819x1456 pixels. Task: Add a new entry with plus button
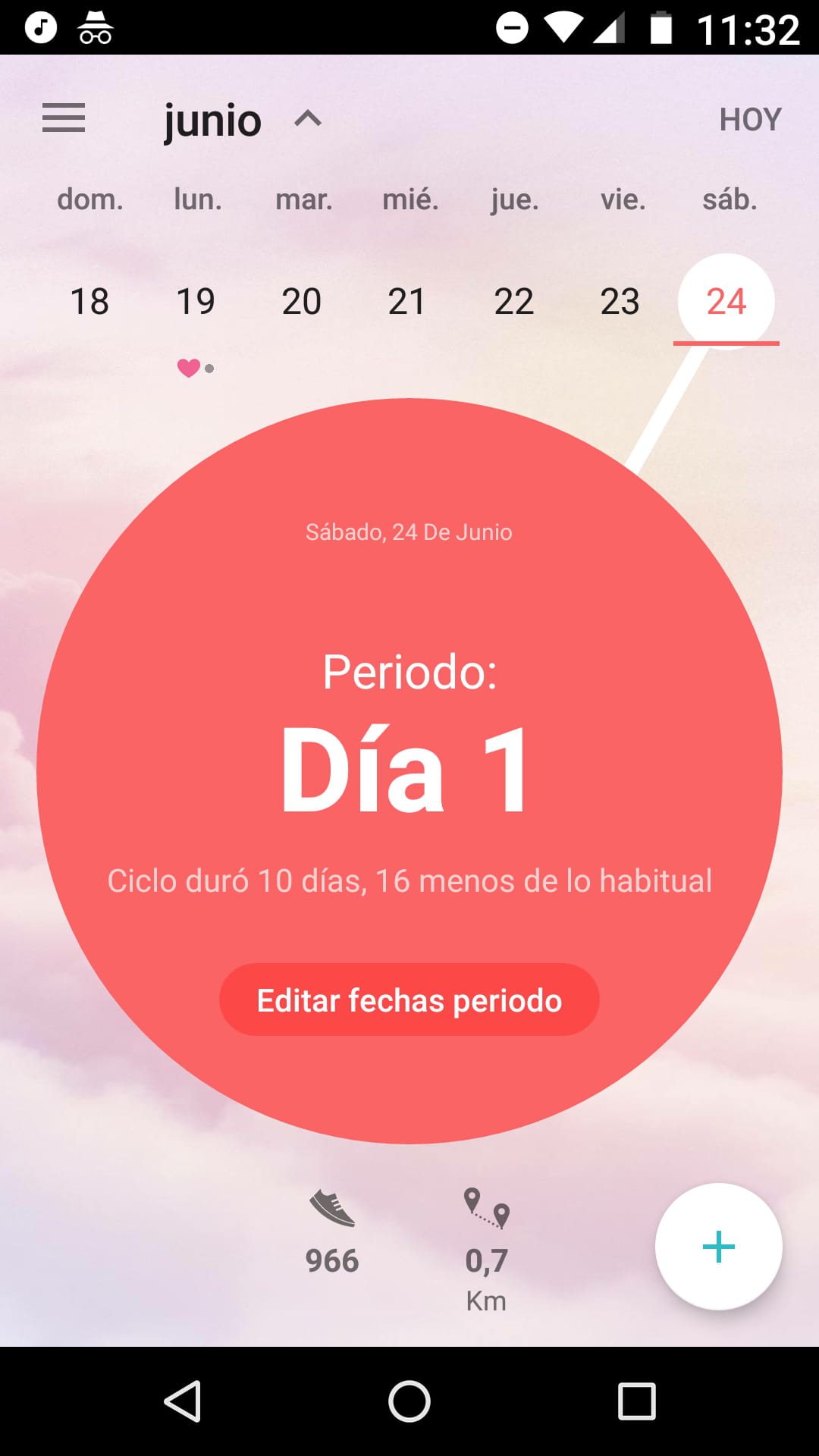tap(719, 1247)
